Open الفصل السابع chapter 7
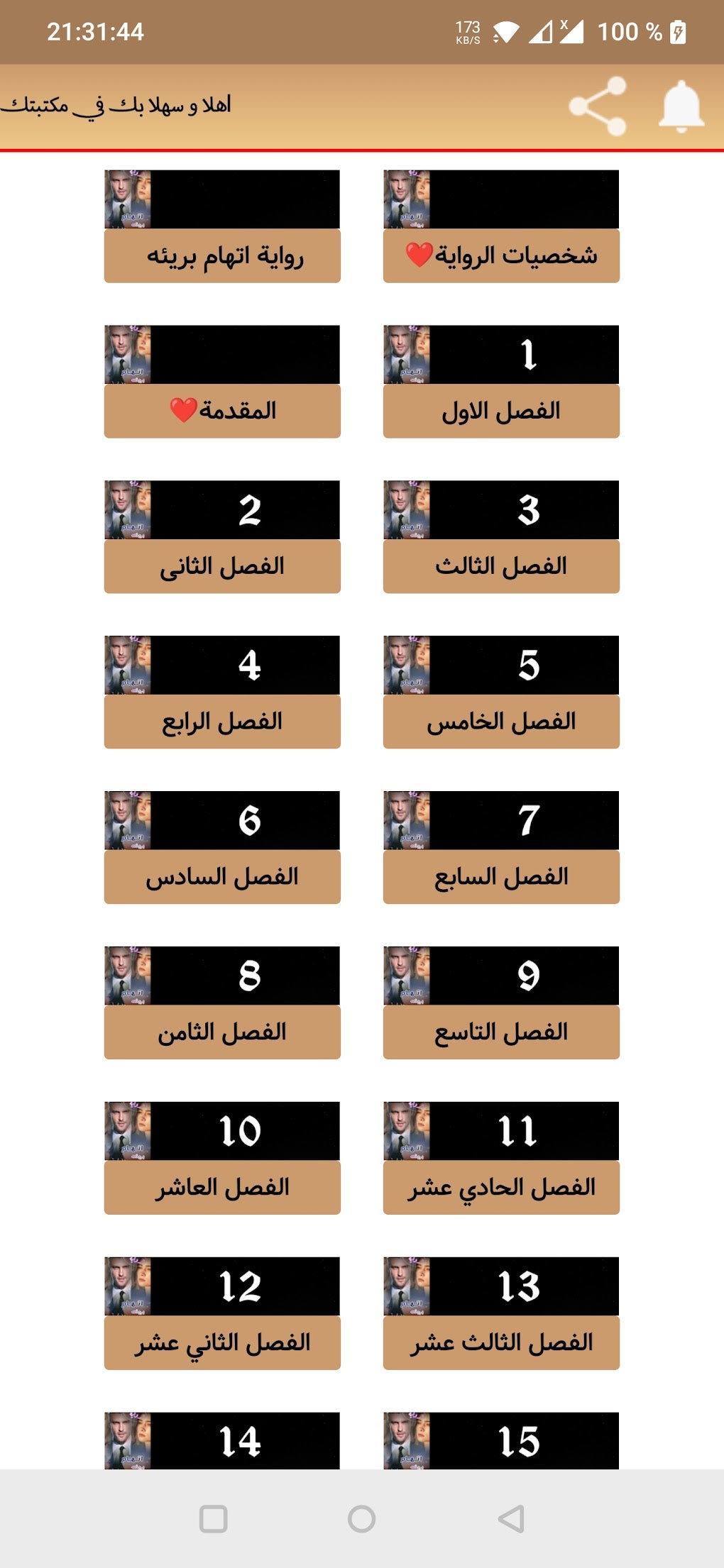 (501, 877)
